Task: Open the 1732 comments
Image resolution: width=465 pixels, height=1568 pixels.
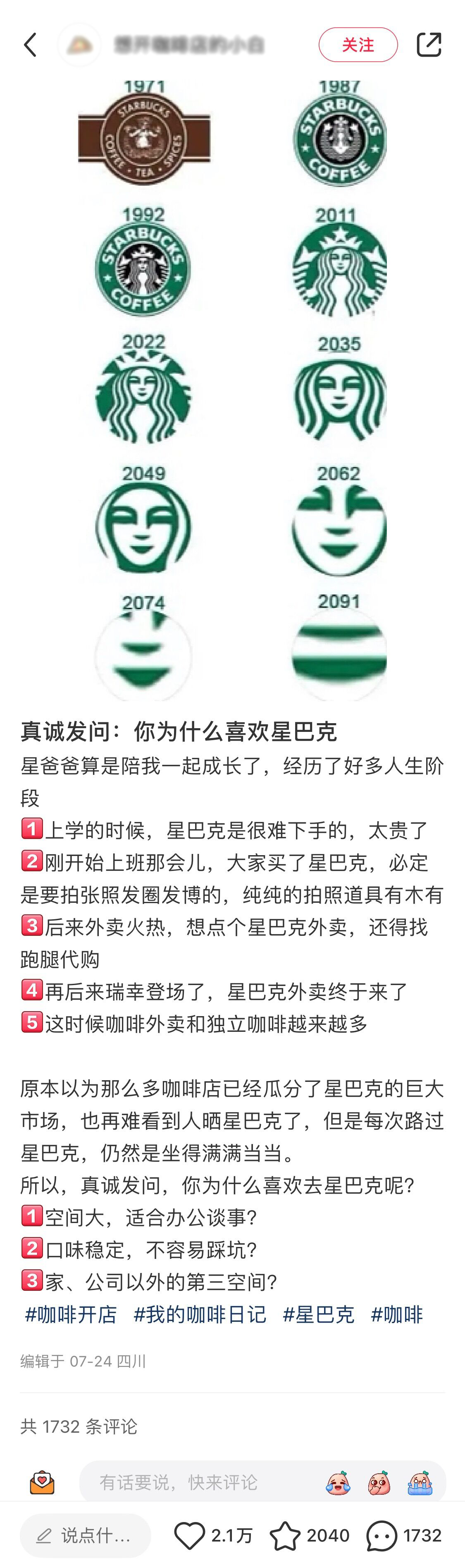Action: [382, 1536]
